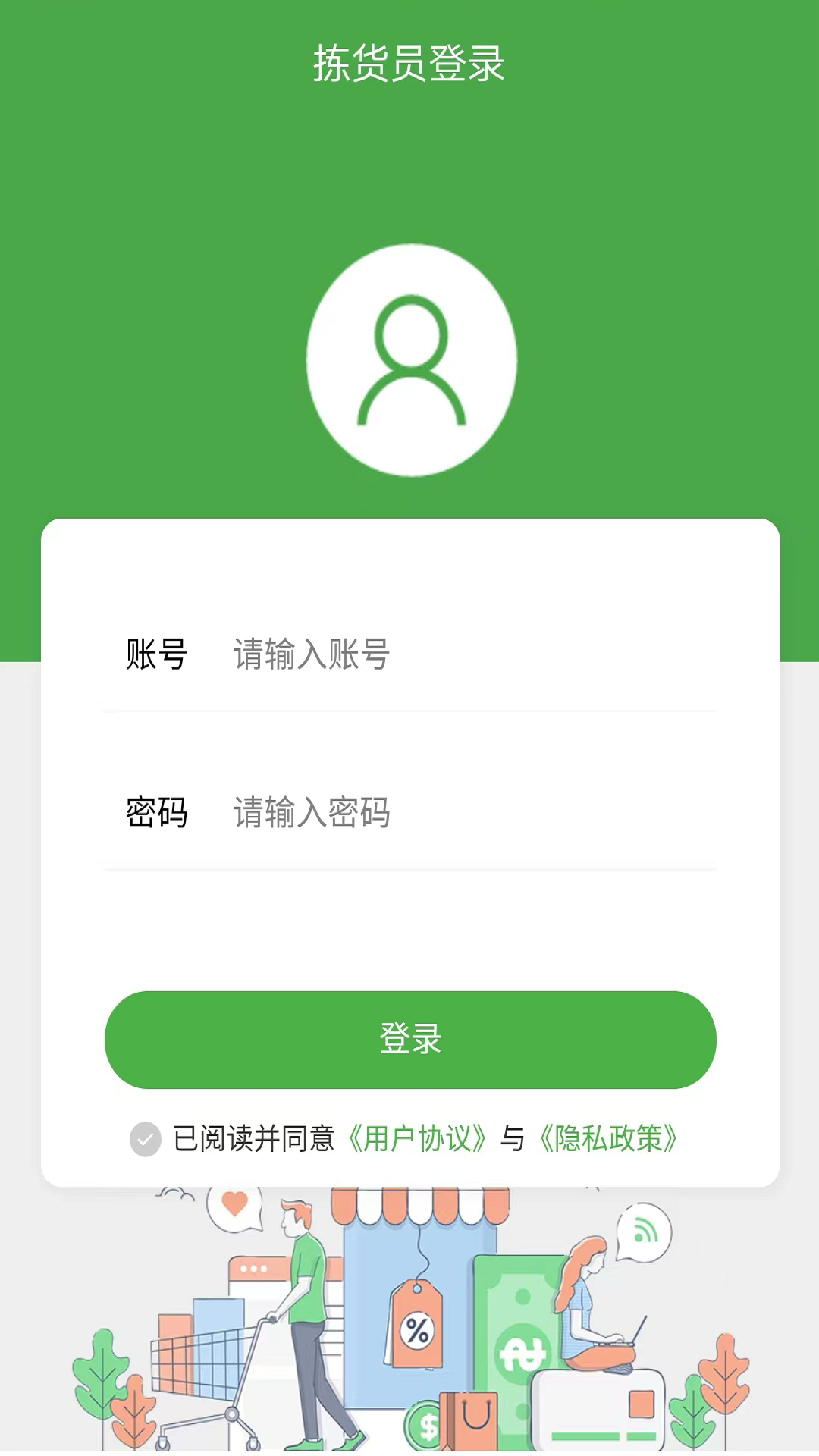Screen dimensions: 819x1456
Task: Click the green user avatar icon
Action: pos(409,362)
